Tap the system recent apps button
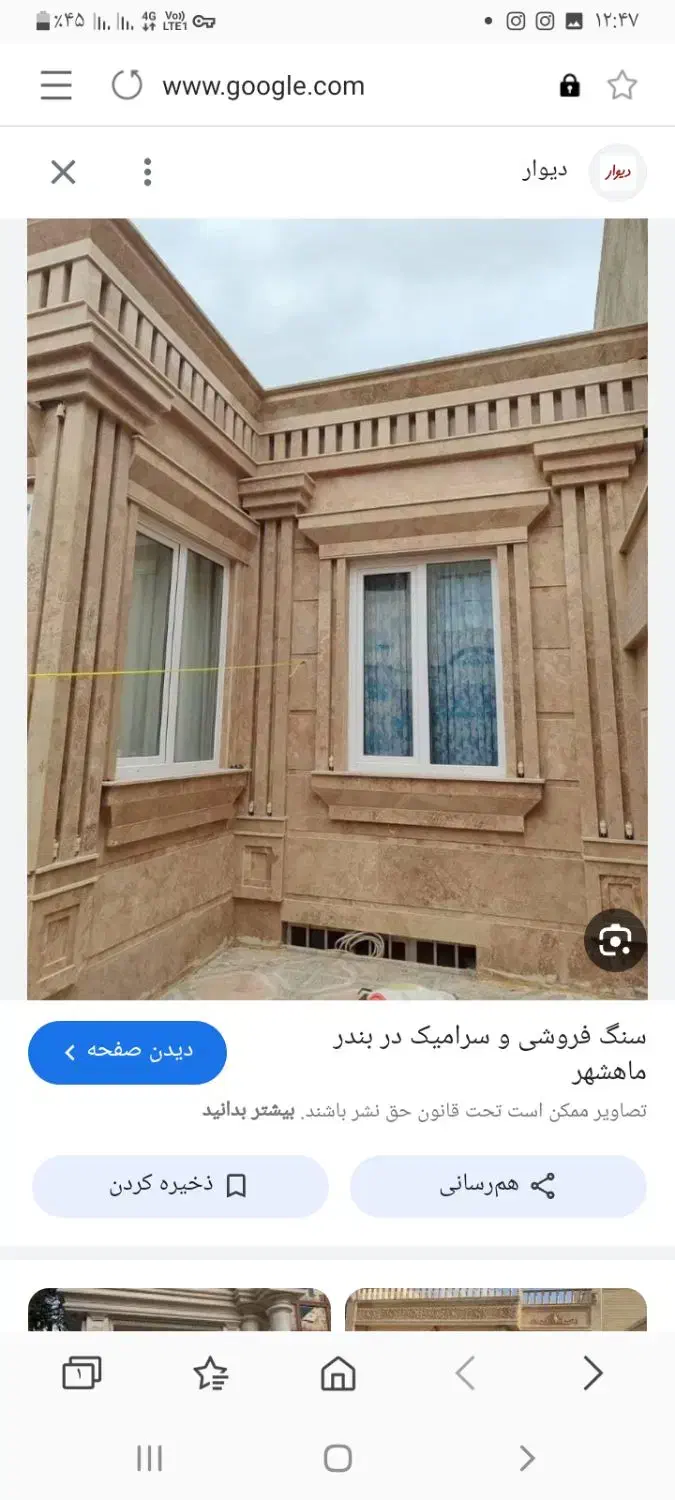This screenshot has height=1500, width=675. click(149, 1459)
